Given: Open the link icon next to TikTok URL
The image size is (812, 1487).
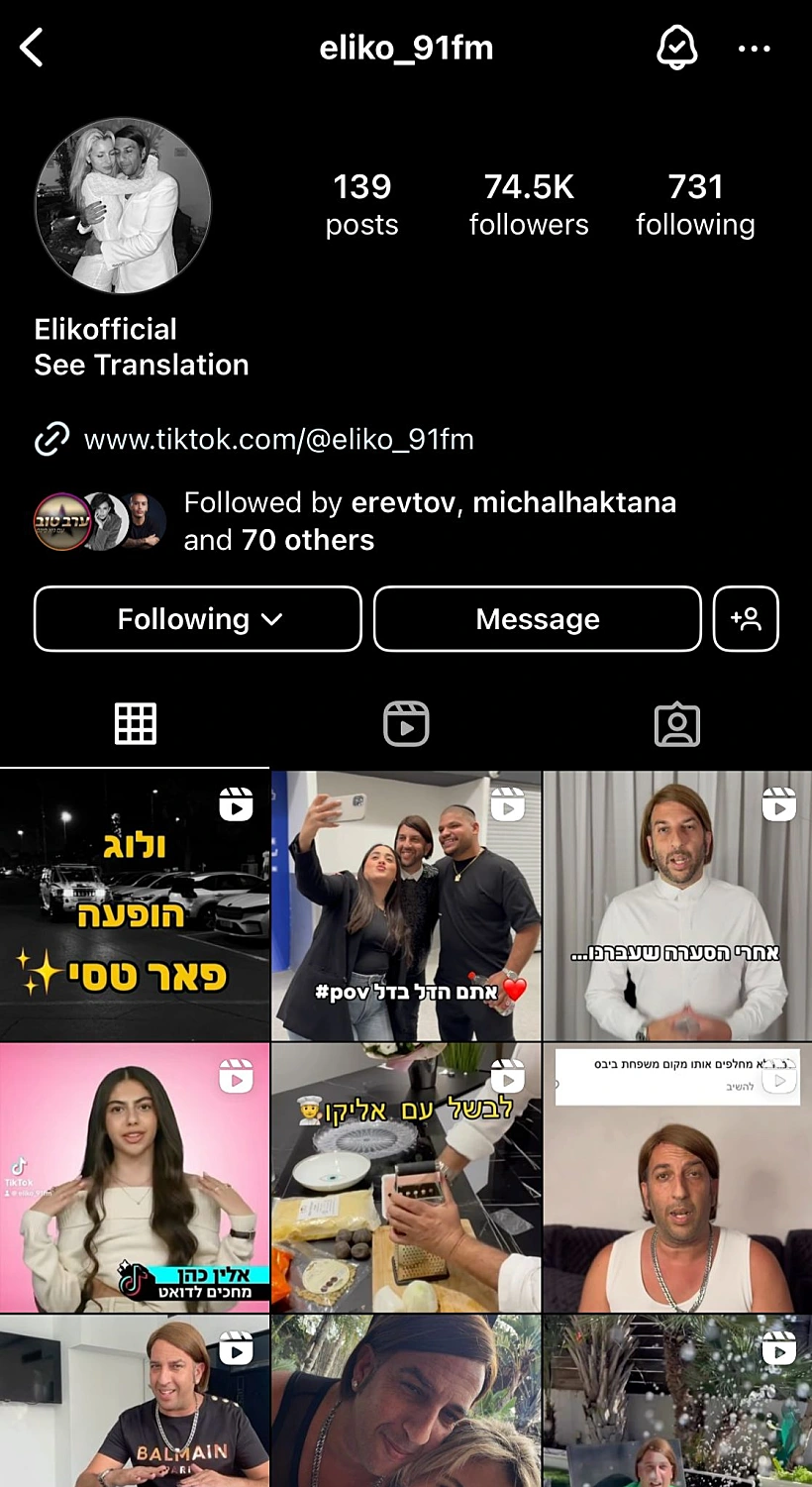Looking at the screenshot, I should pos(51,439).
